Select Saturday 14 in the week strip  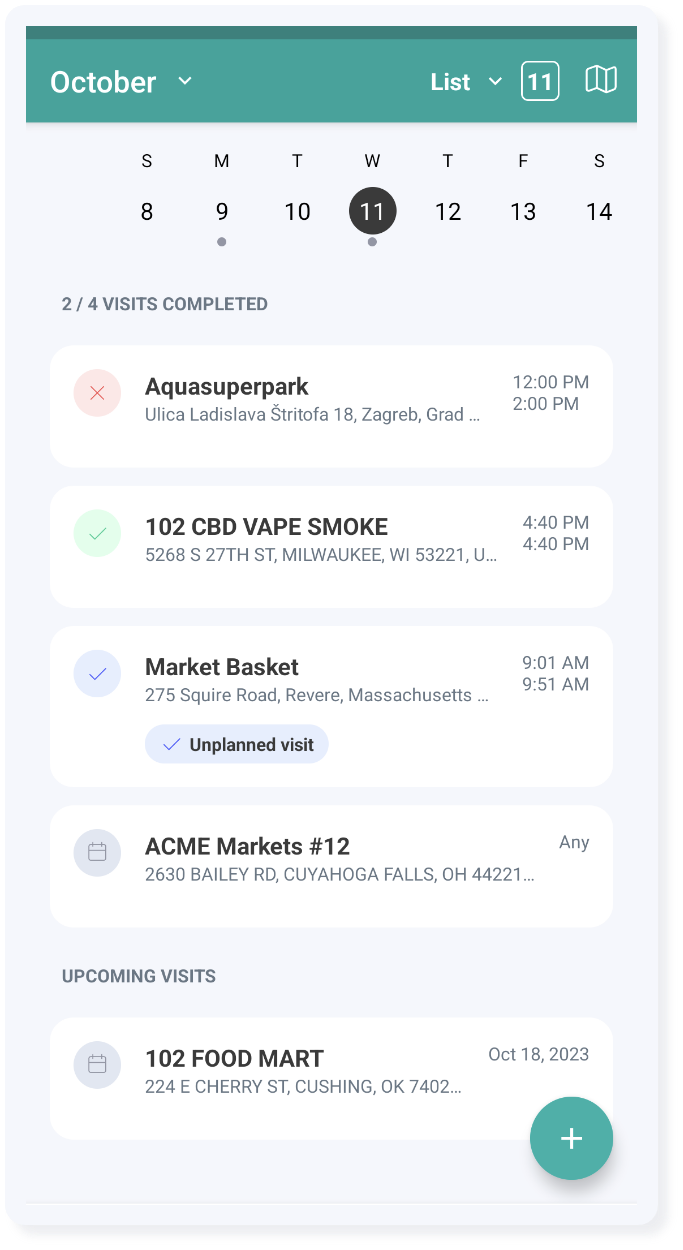pyautogui.click(x=599, y=211)
